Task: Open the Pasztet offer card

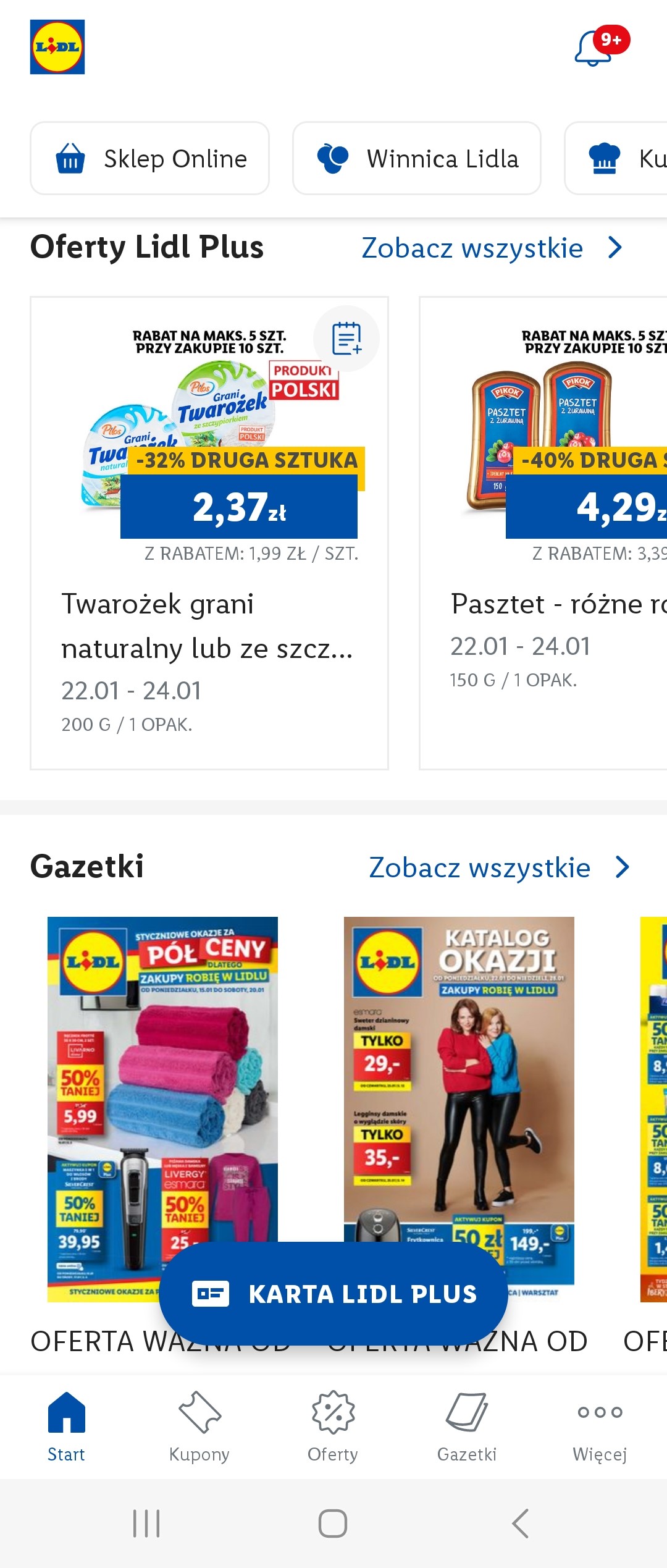Action: point(543,618)
